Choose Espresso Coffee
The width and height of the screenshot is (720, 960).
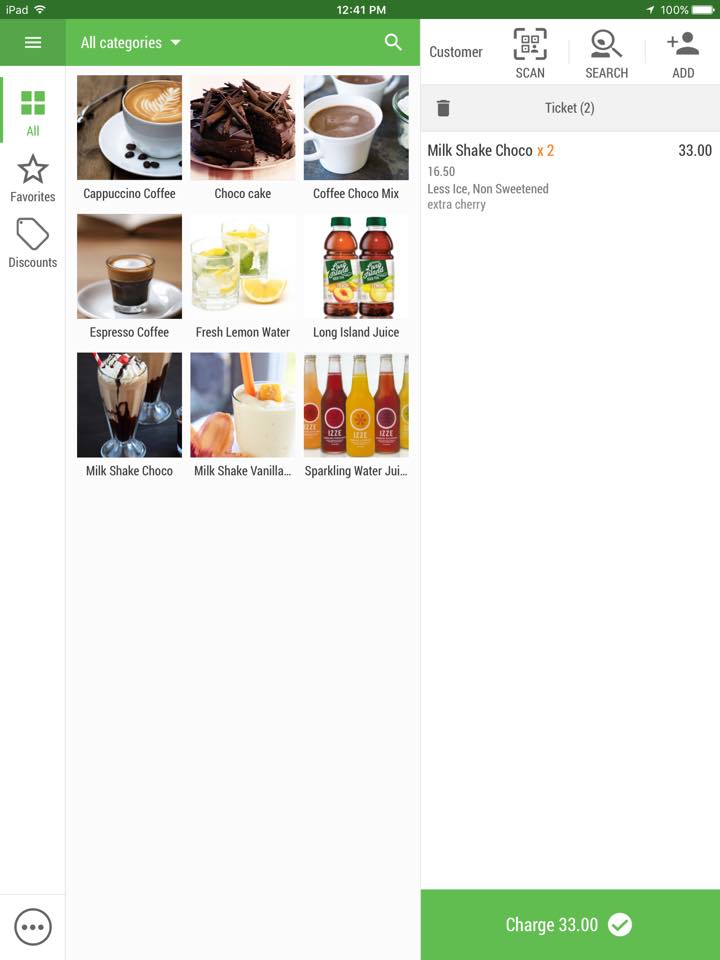(x=129, y=276)
